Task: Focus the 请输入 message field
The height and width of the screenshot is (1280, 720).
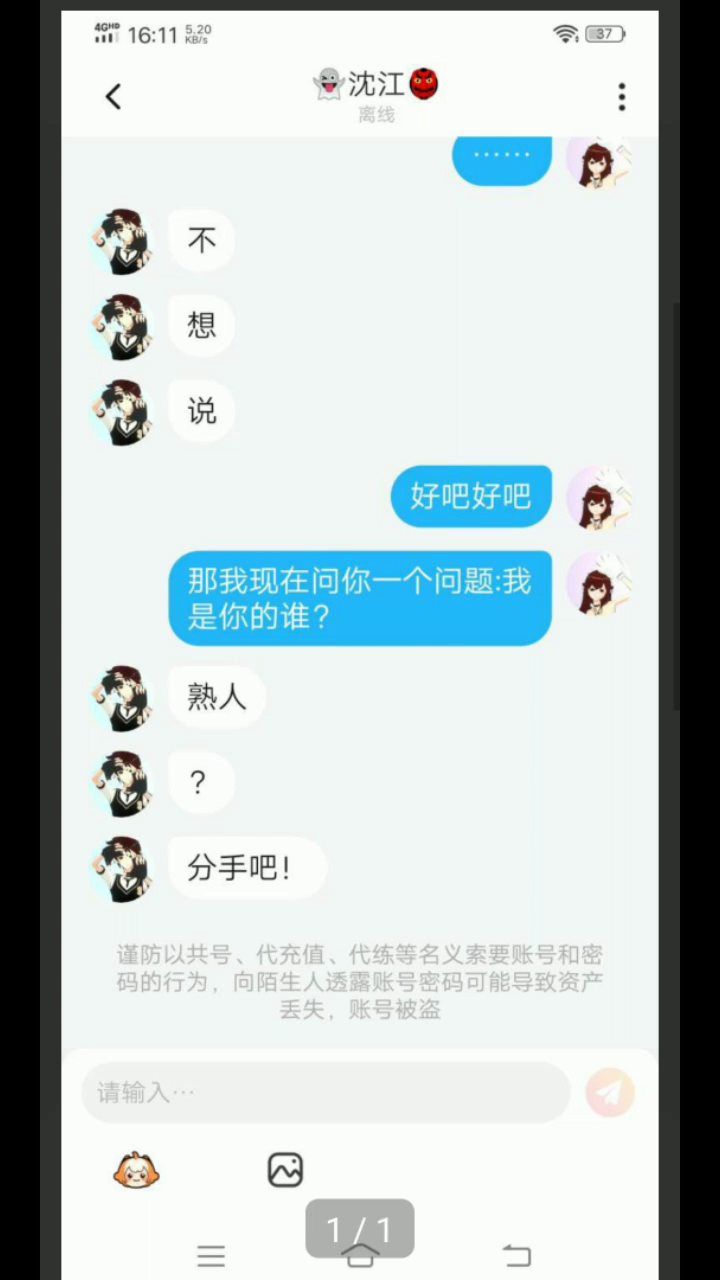Action: pos(325,1092)
